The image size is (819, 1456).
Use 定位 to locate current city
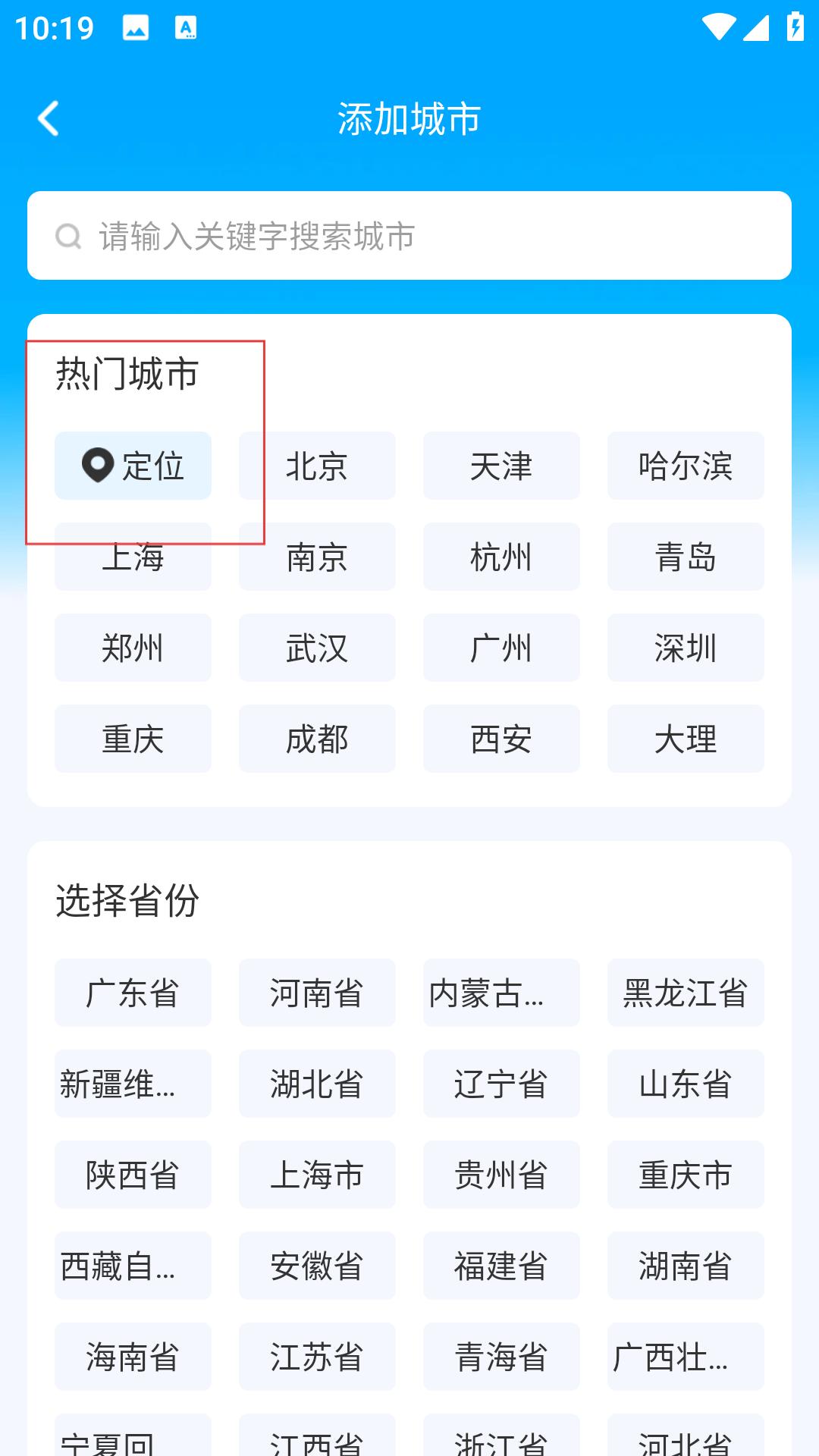(x=133, y=466)
